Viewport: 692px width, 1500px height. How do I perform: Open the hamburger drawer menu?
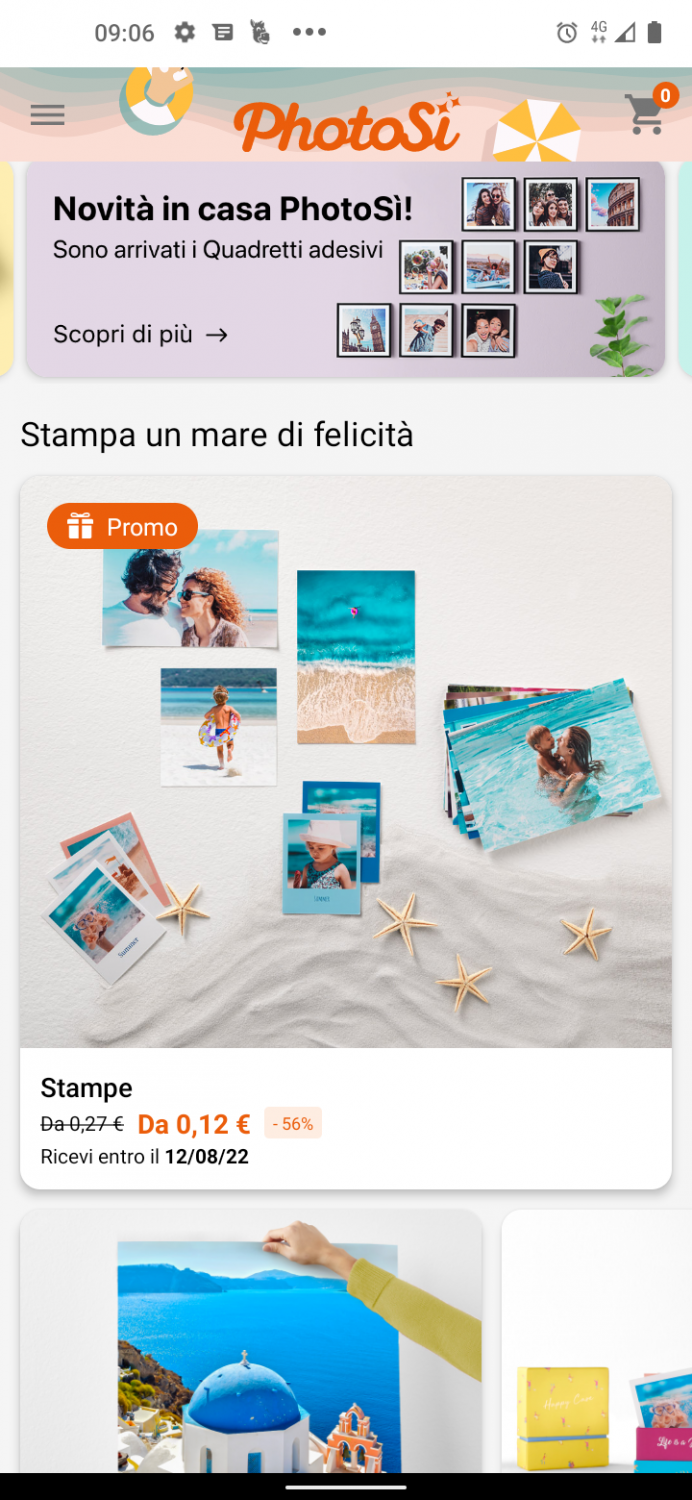point(47,115)
